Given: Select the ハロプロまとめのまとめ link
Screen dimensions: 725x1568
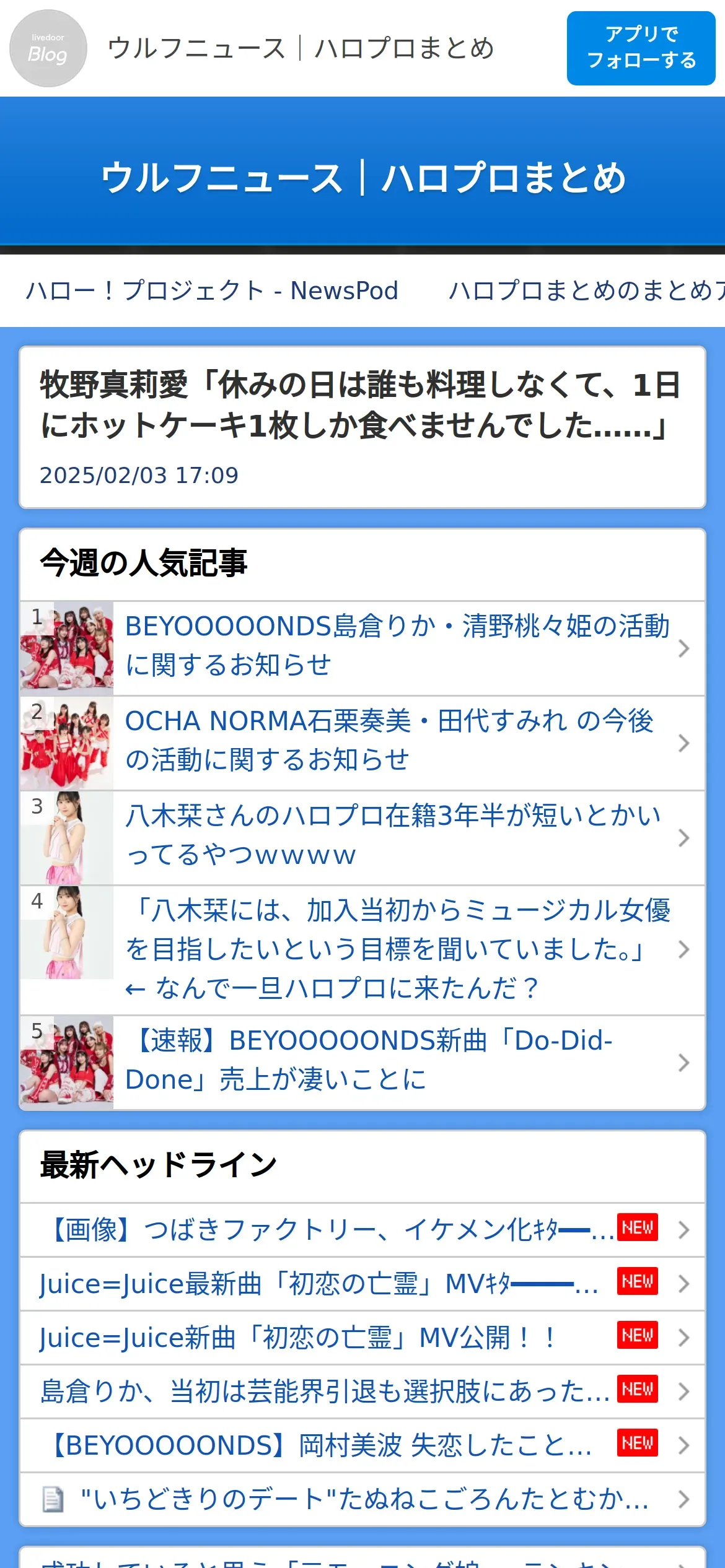Looking at the screenshot, I should point(586,290).
